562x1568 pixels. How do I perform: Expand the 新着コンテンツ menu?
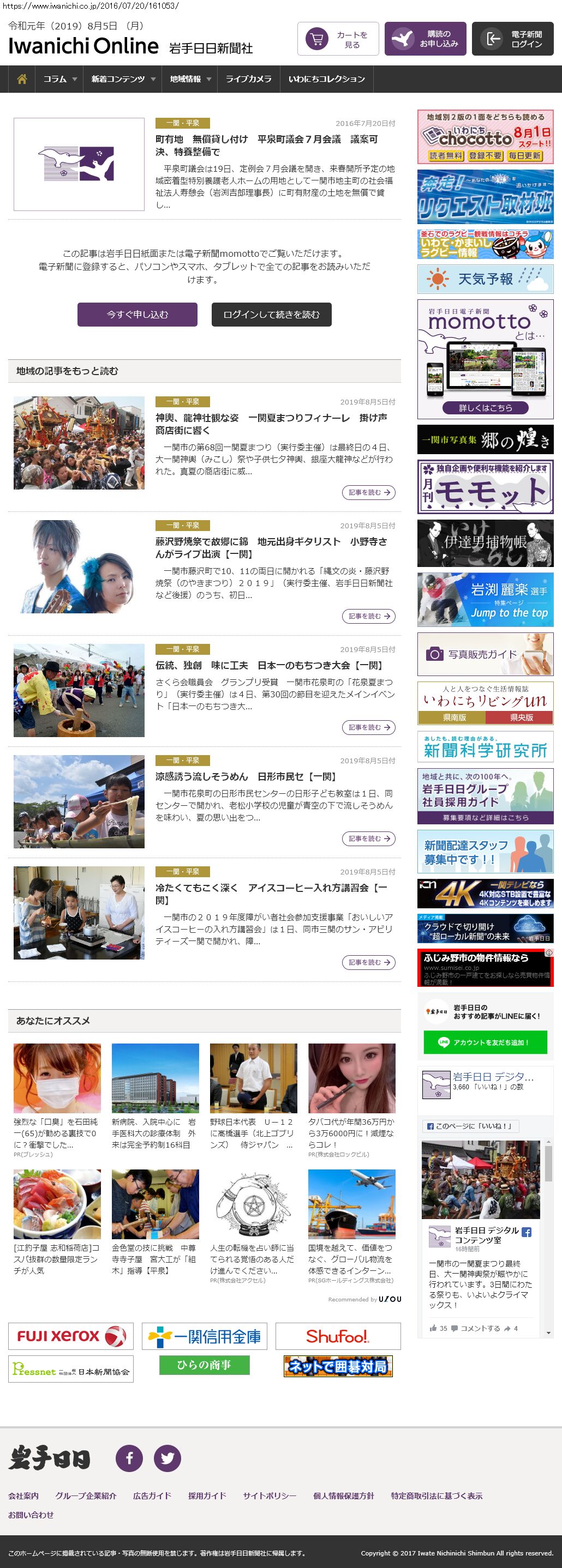[123, 79]
